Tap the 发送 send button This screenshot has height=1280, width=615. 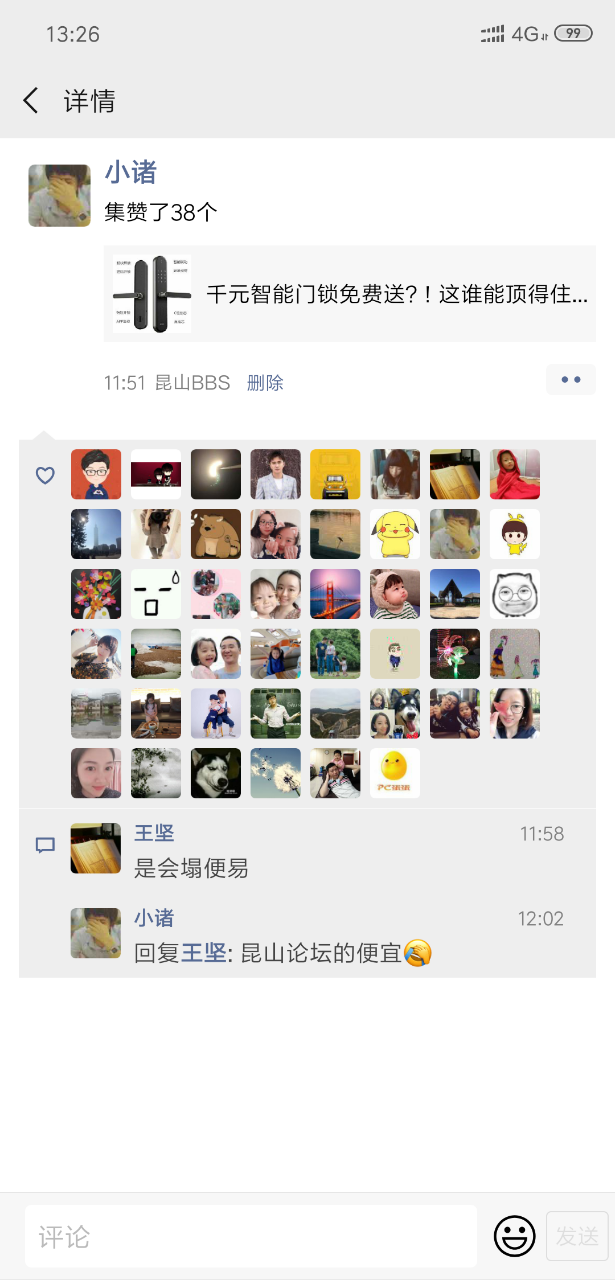click(577, 1237)
